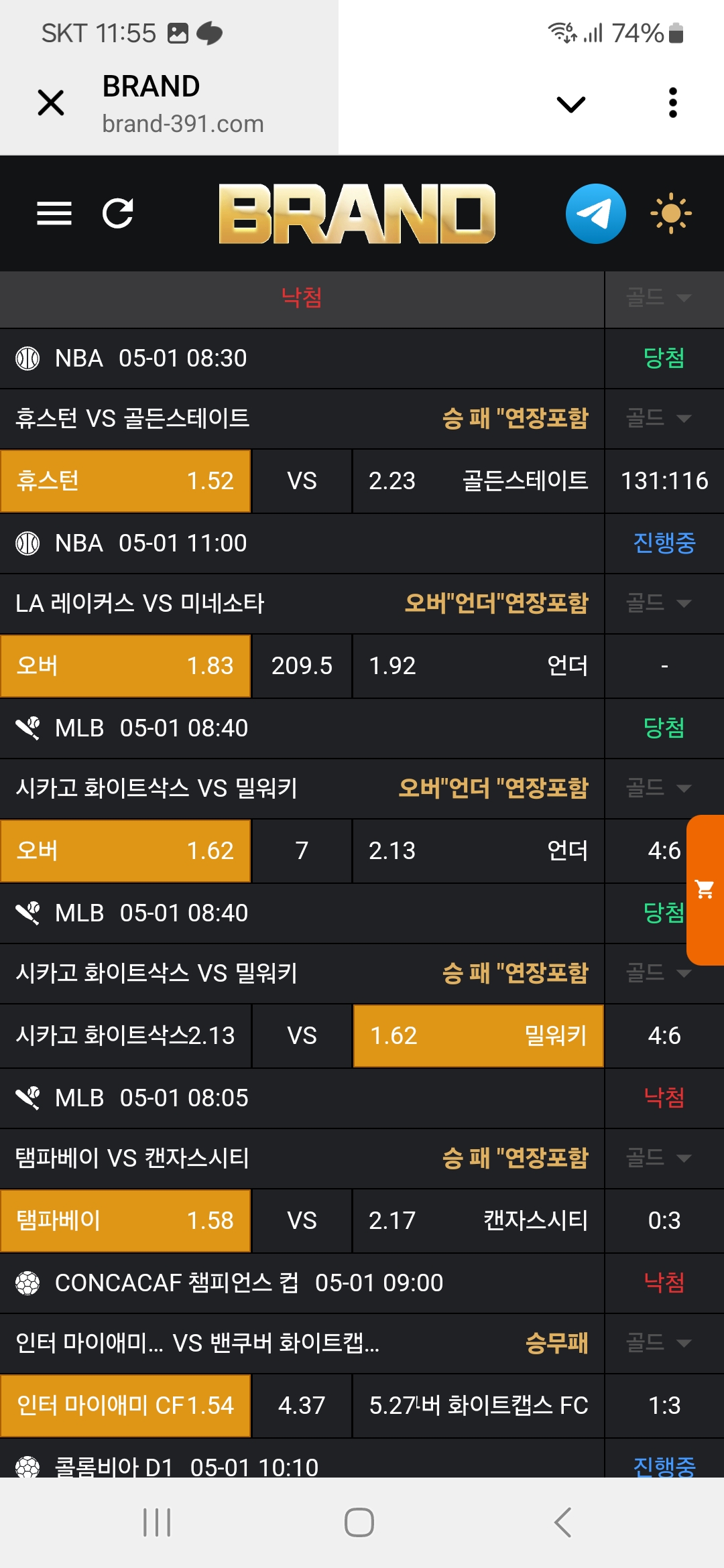Close the in-app browser tab
The height and width of the screenshot is (1568, 724).
point(51,103)
